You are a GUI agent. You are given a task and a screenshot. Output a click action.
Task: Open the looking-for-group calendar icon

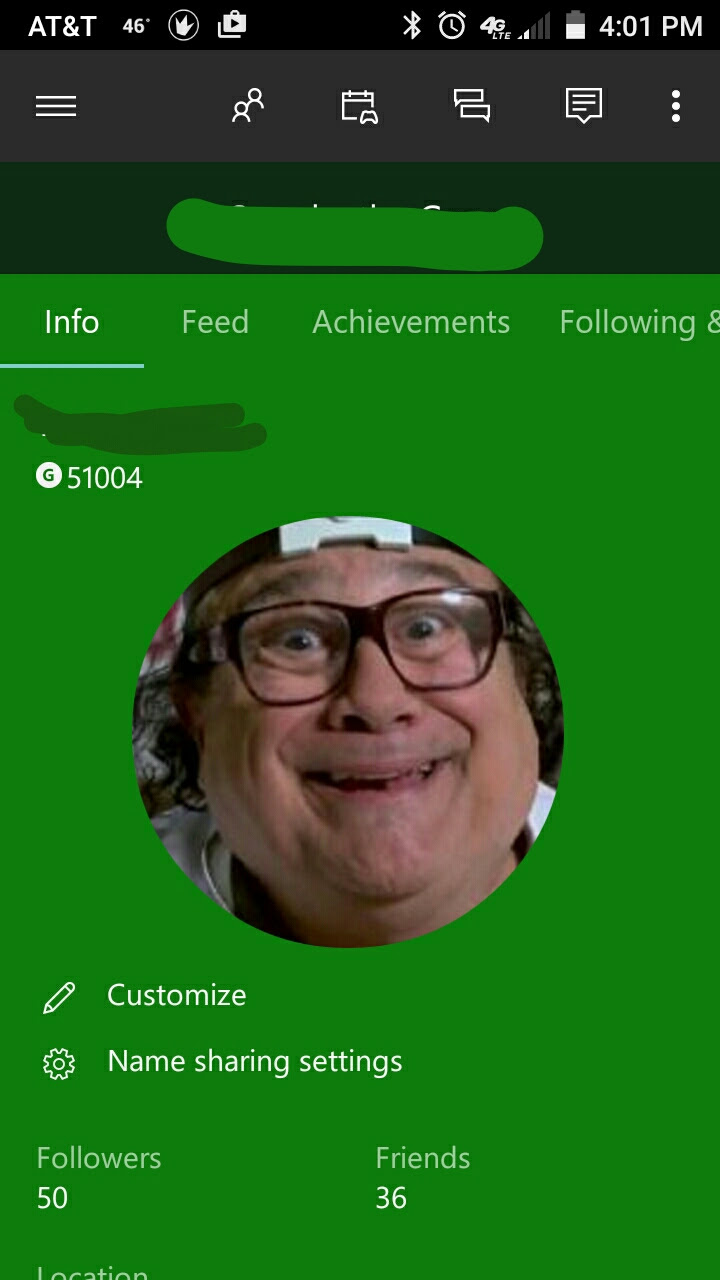click(359, 106)
